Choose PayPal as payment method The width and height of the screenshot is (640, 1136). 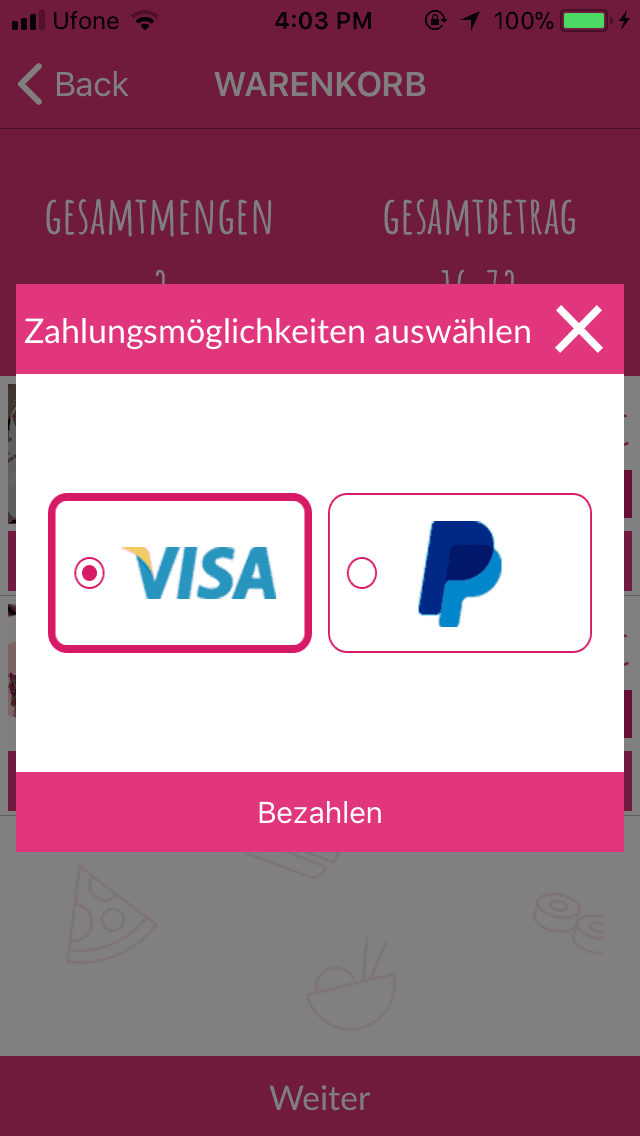[x=460, y=573]
